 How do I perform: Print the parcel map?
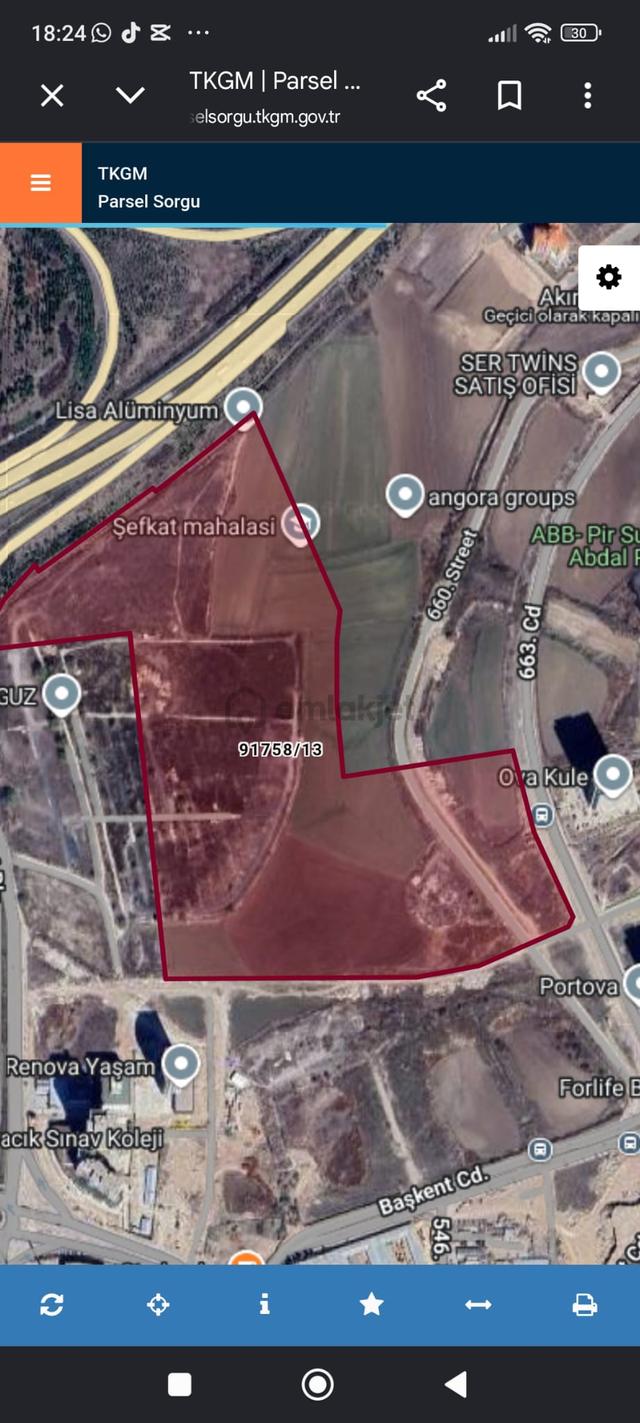pos(585,1304)
